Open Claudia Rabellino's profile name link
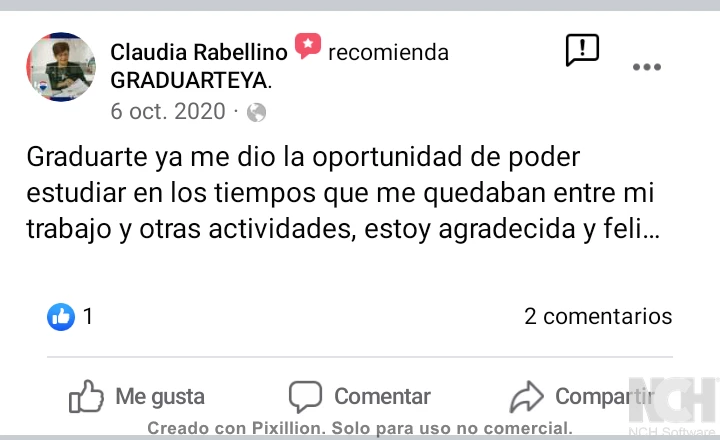This screenshot has width=720, height=440. [x=198, y=52]
